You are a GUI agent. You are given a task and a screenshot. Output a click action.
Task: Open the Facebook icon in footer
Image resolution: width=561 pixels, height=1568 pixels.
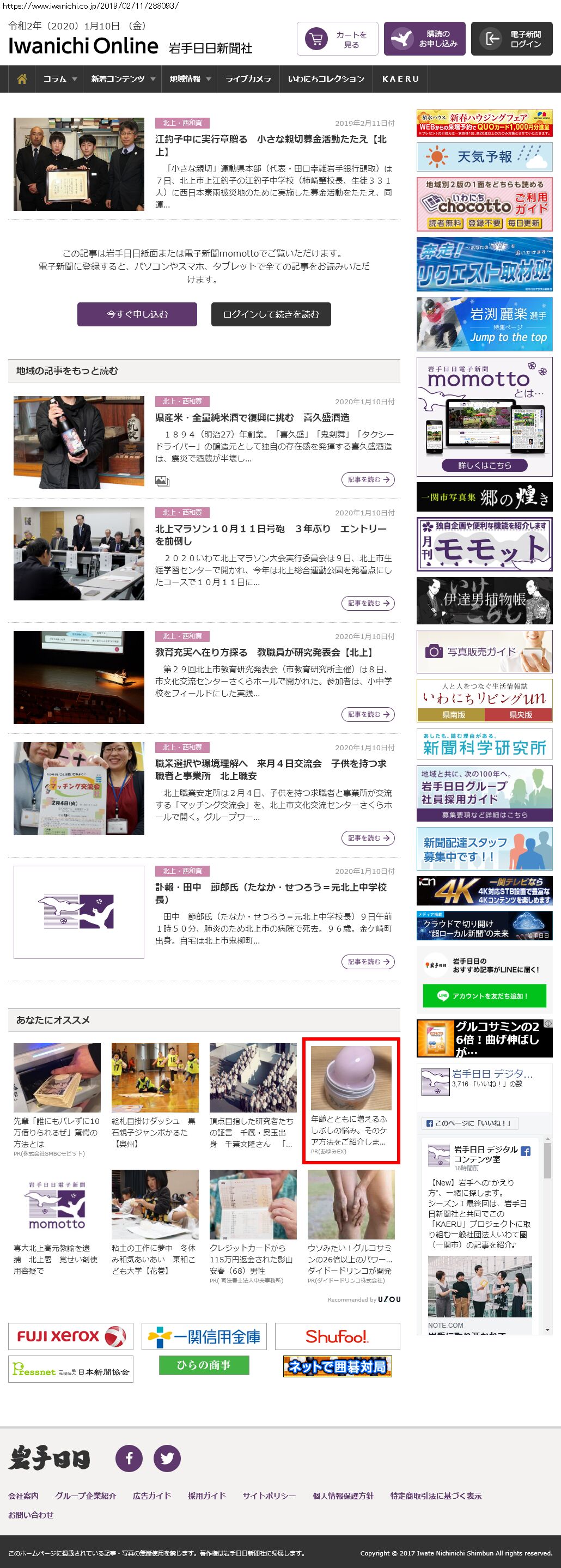[129, 1458]
